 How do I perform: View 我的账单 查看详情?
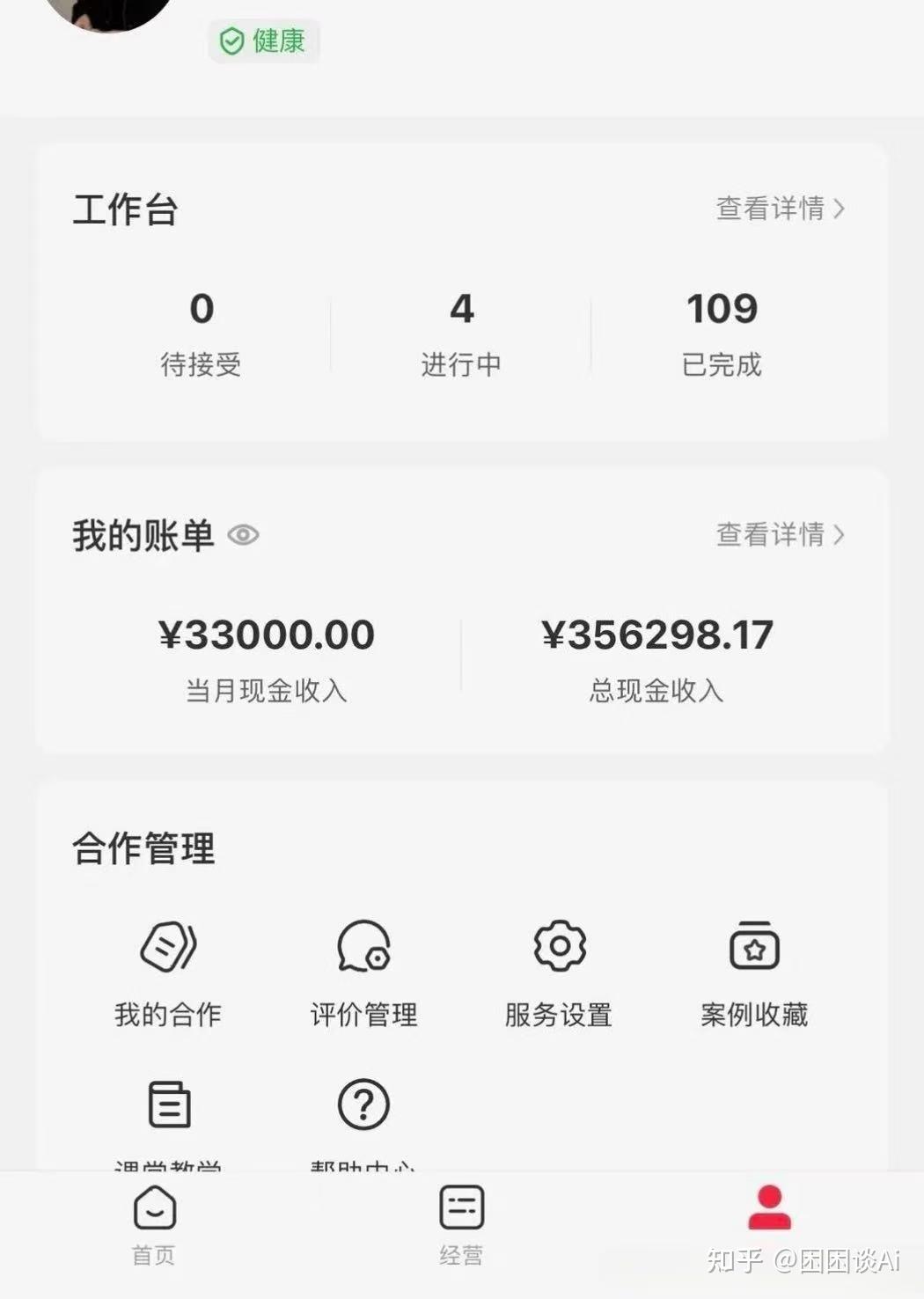[x=780, y=534]
